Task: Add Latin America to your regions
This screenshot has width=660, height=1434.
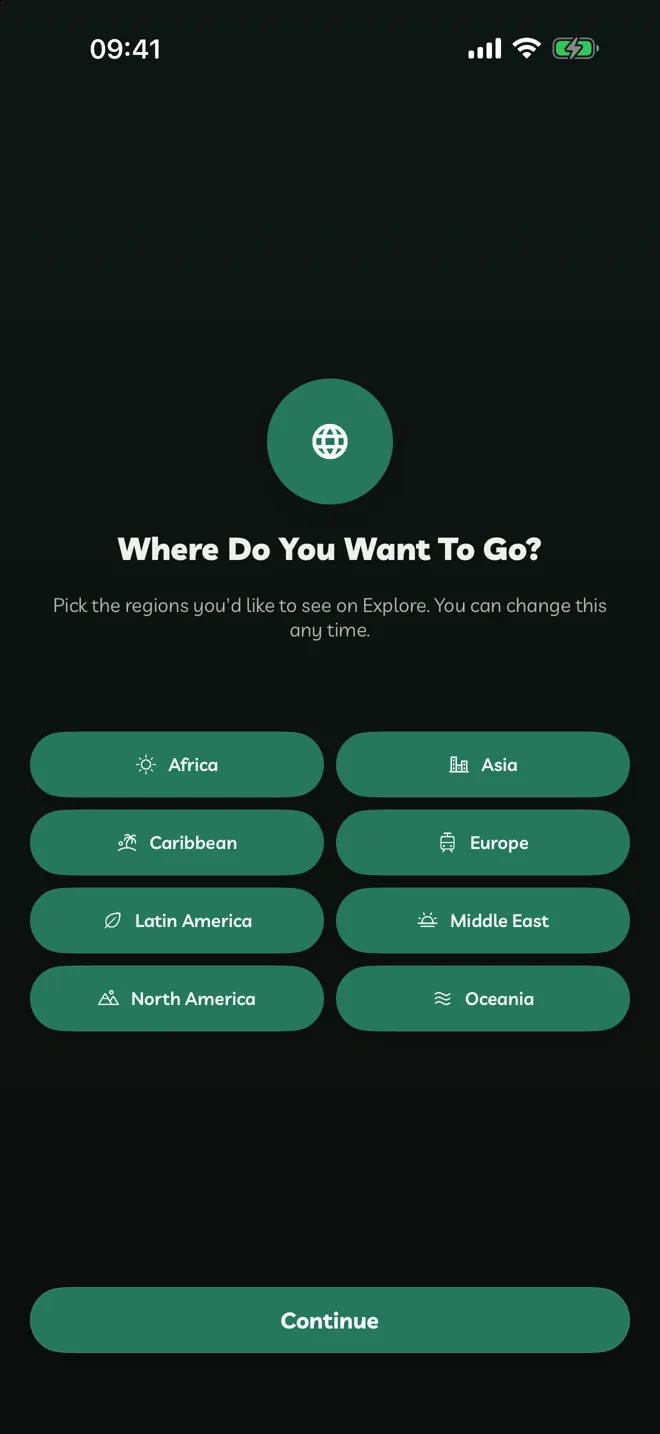Action: tap(177, 920)
